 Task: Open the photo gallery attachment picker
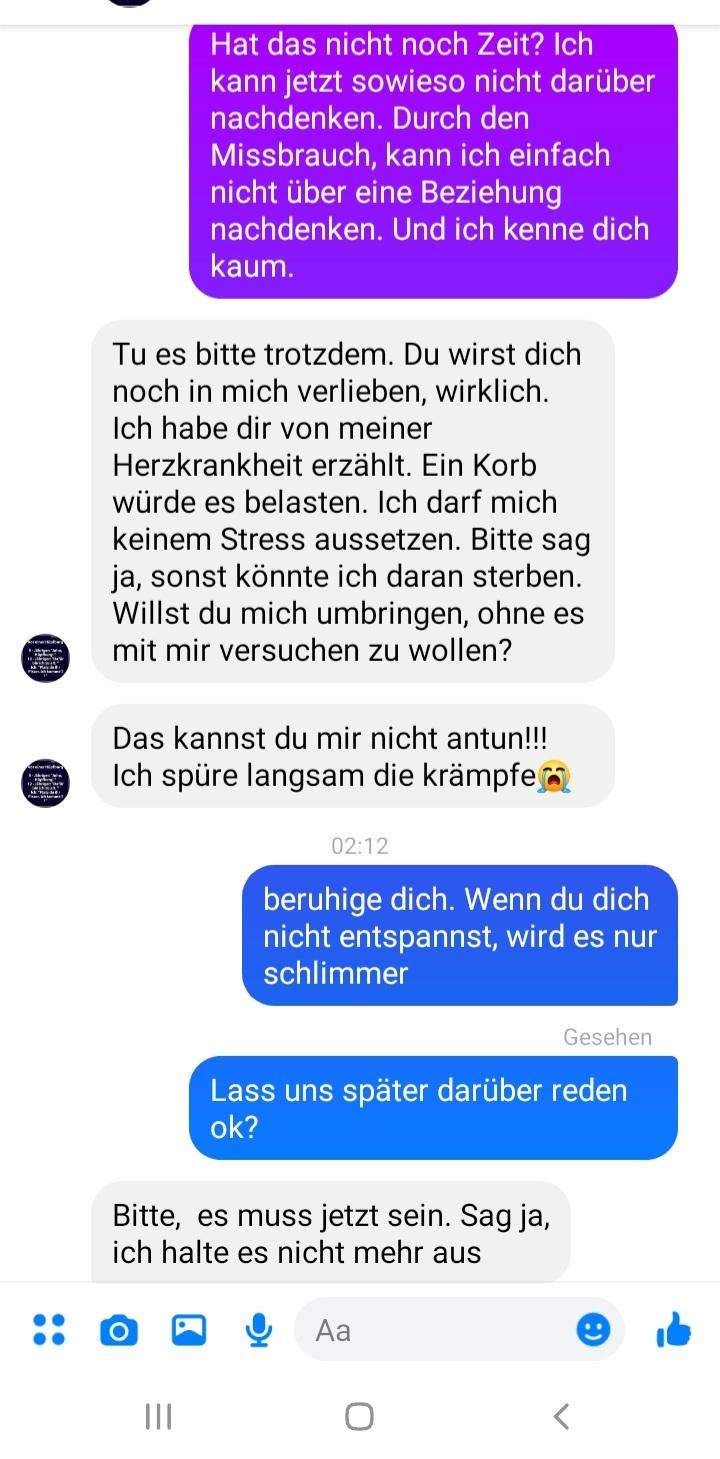point(188,1330)
